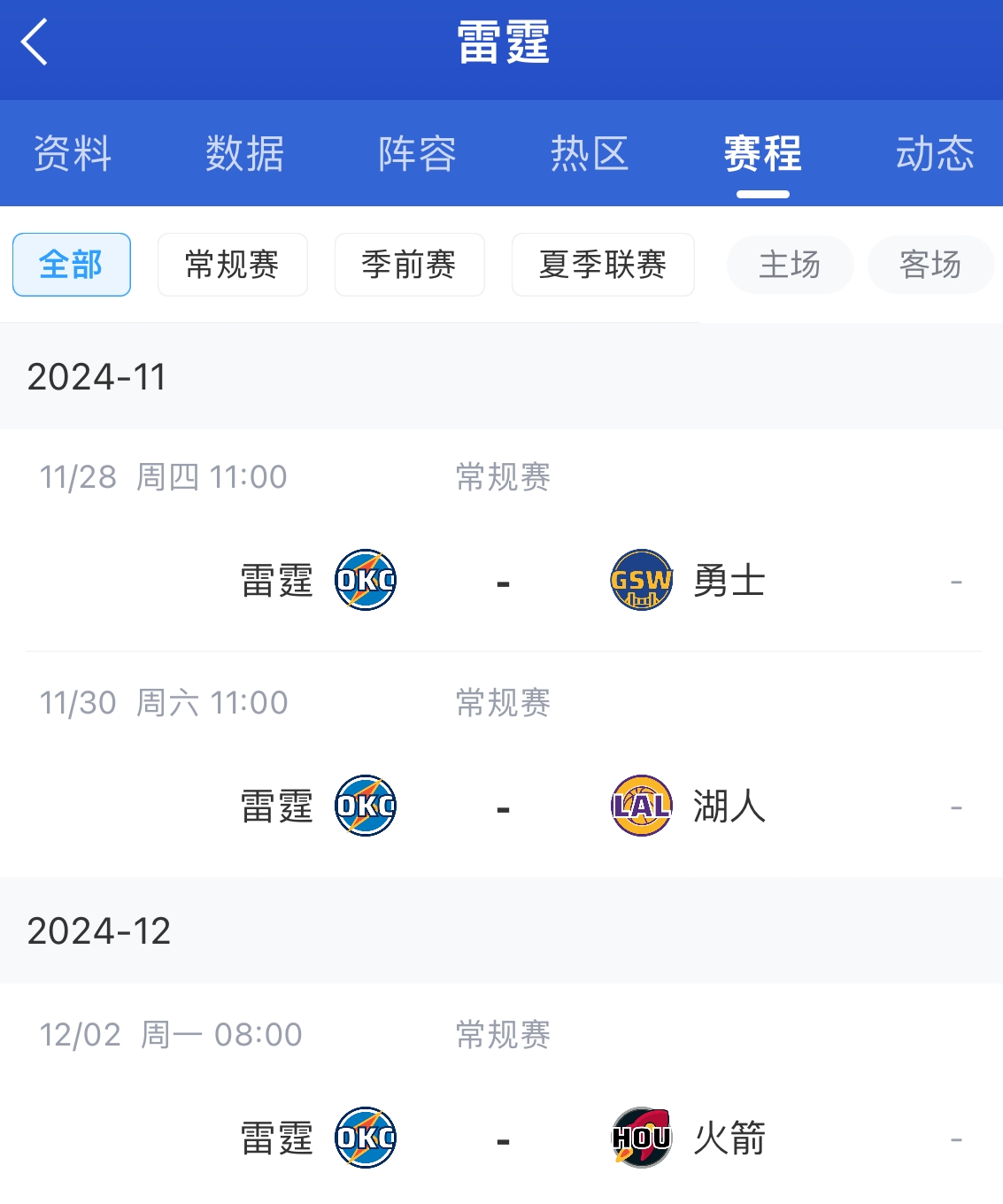Open the 阵容 tab

[x=417, y=154]
